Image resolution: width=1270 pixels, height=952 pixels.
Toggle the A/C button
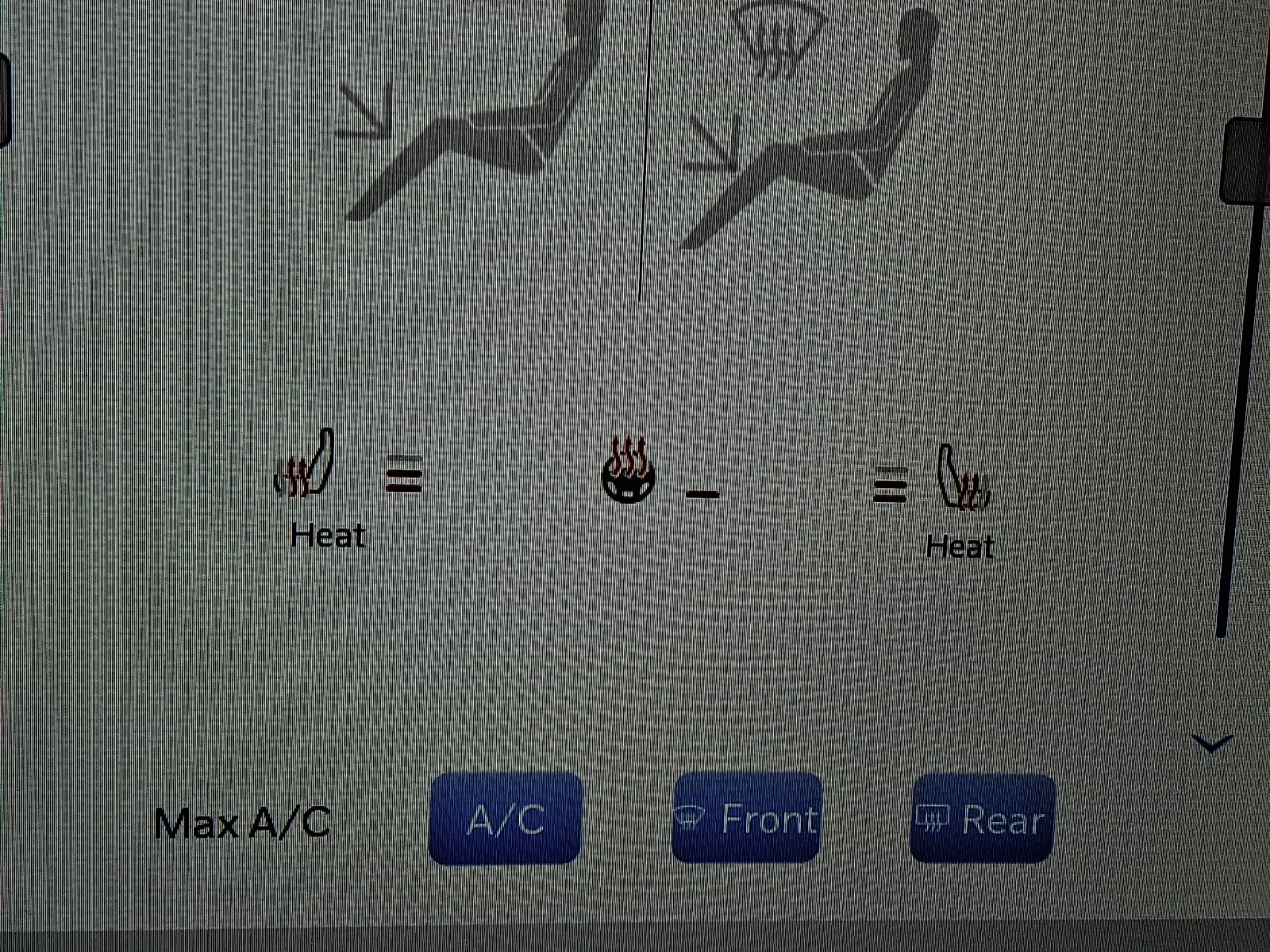pos(506,819)
